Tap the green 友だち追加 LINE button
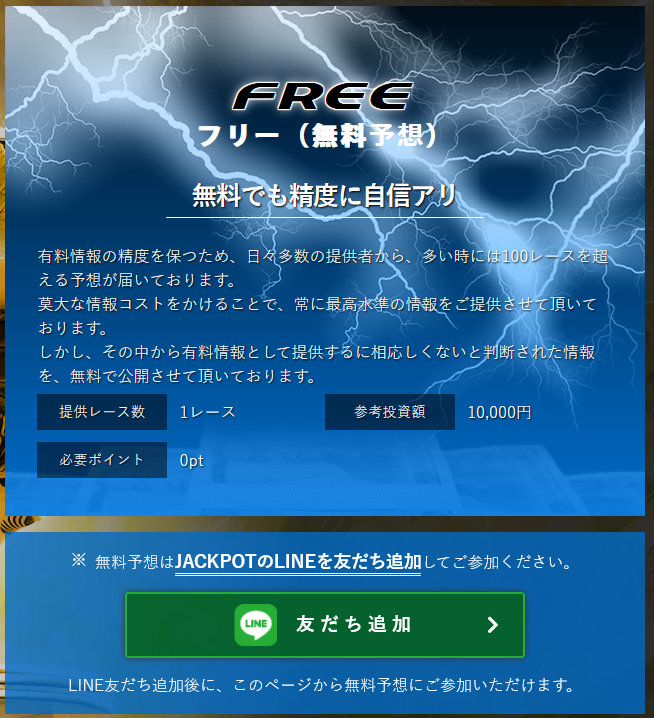 tap(325, 625)
